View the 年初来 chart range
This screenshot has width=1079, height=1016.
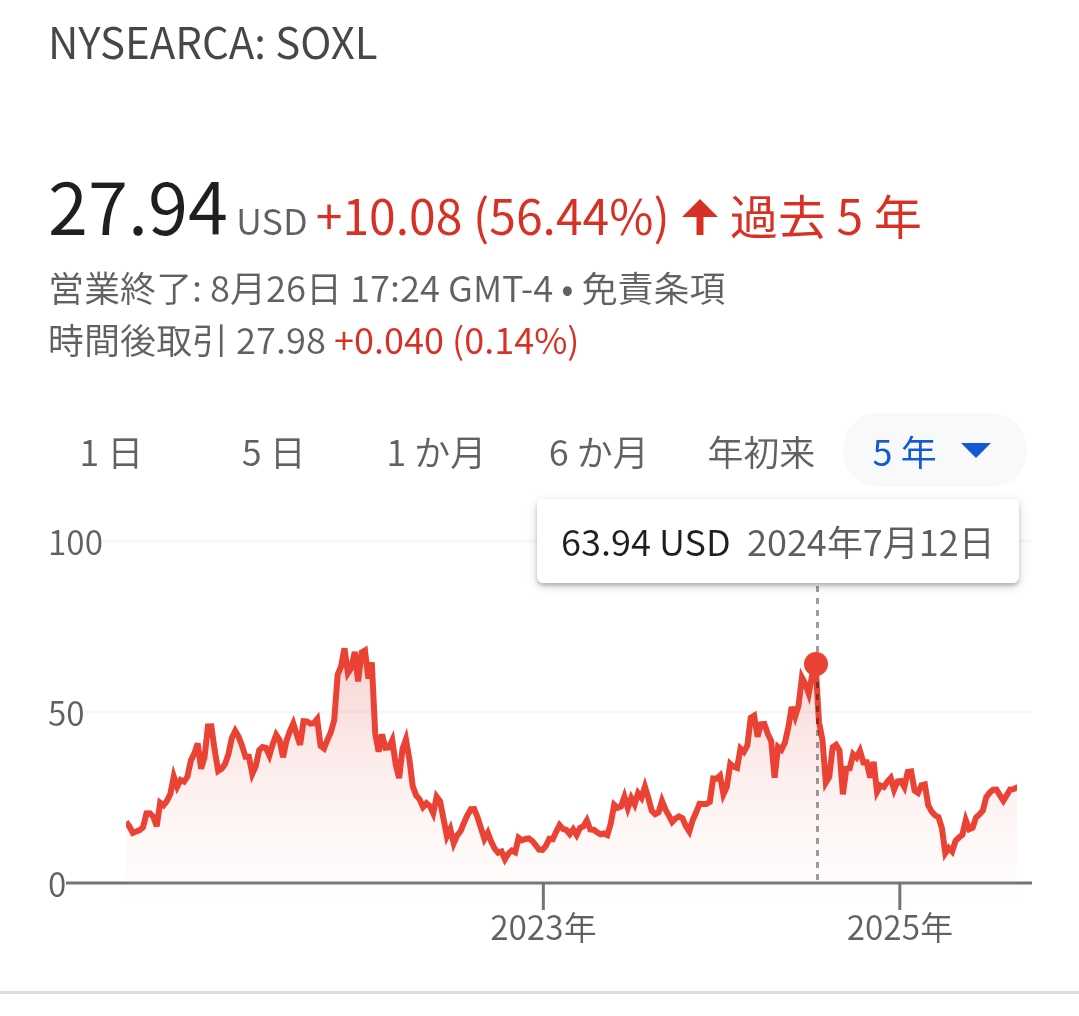pos(761,453)
